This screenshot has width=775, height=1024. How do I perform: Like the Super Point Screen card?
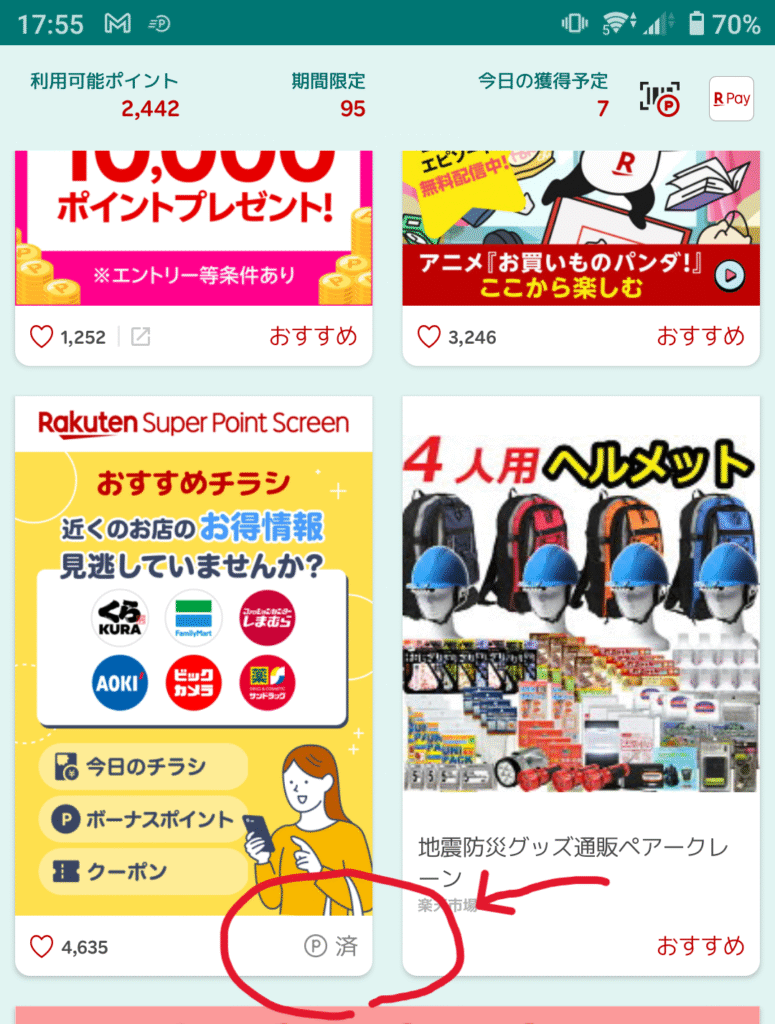pyautogui.click(x=41, y=946)
